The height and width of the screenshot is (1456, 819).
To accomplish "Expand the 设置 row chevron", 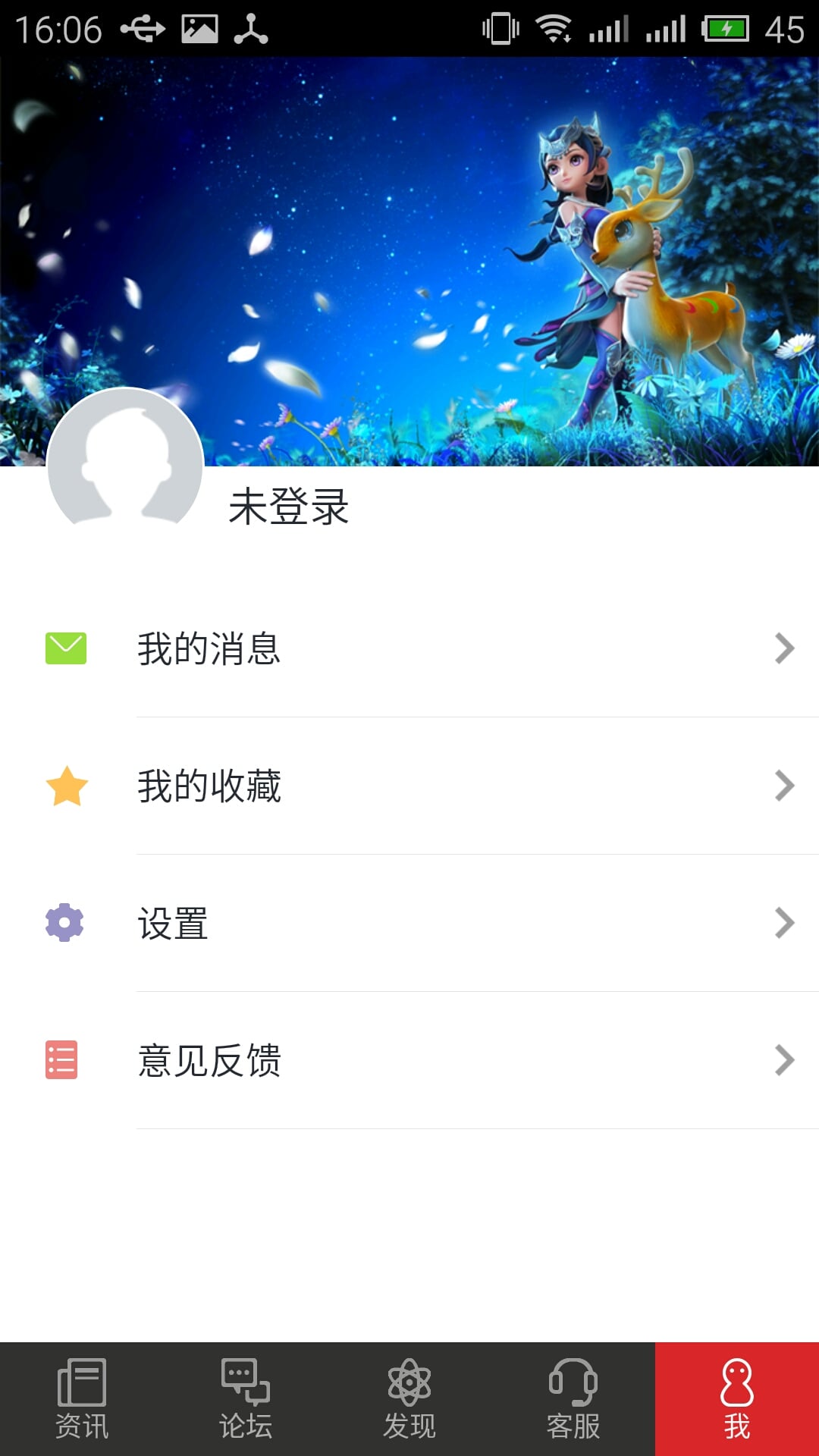I will [783, 924].
